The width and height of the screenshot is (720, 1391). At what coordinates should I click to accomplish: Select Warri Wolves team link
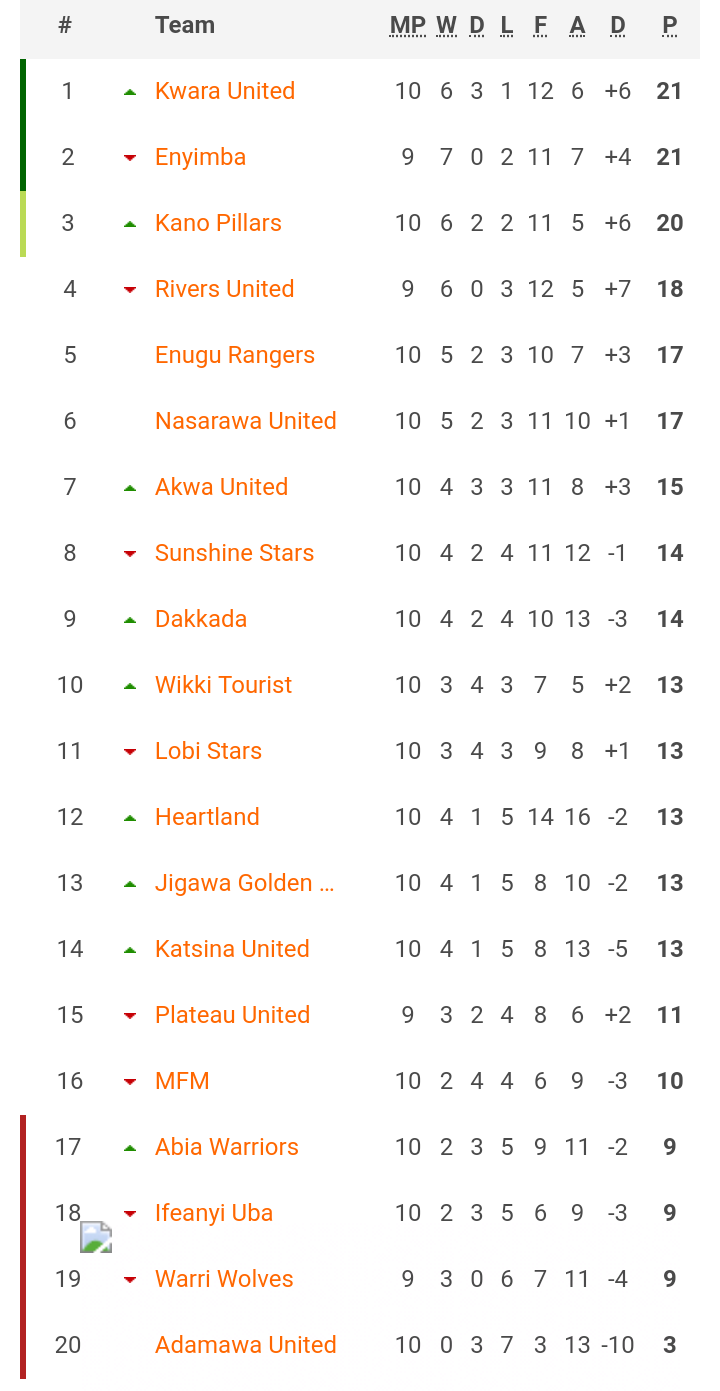224,1279
